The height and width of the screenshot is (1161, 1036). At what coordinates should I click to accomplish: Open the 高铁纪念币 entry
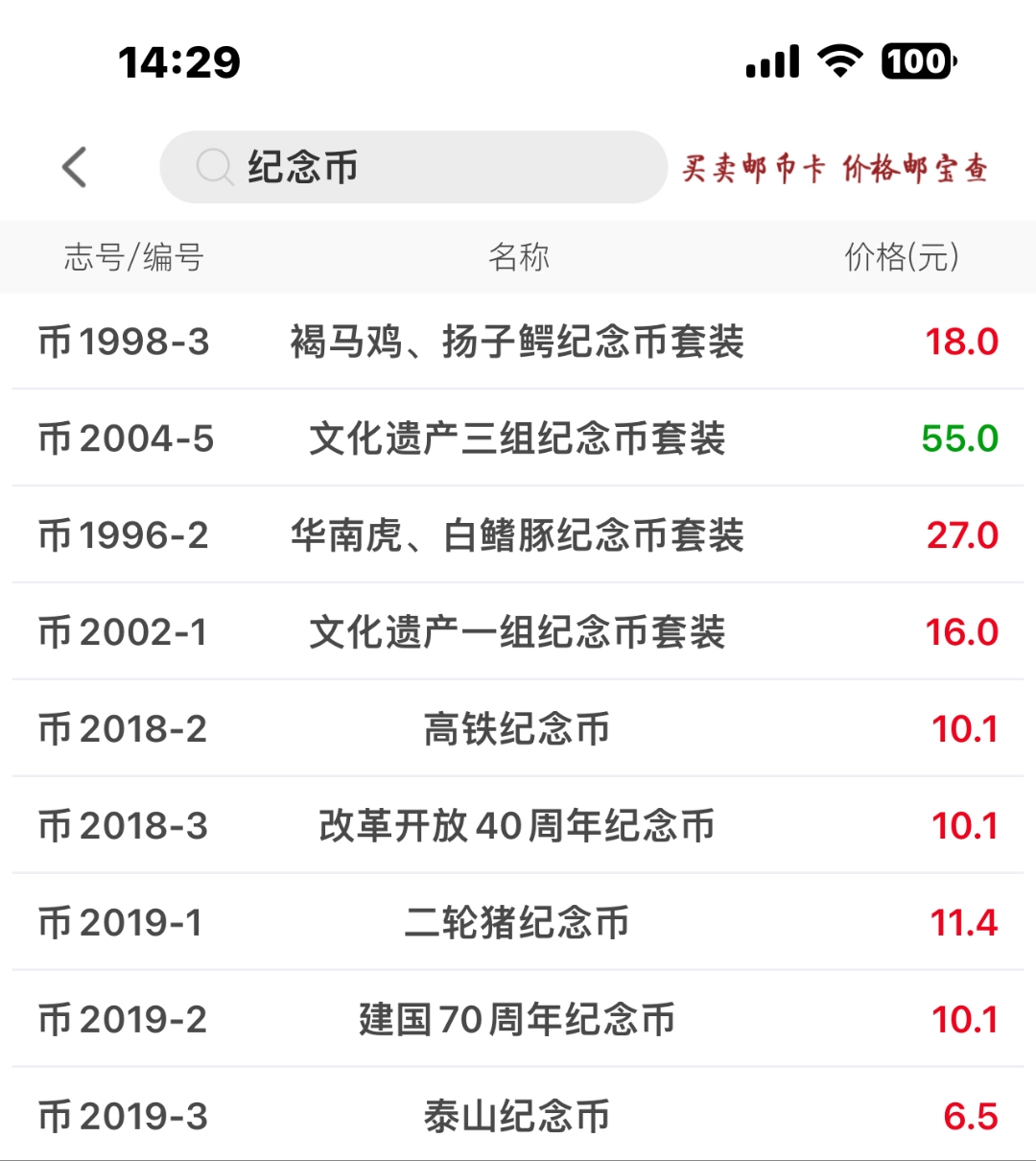click(519, 729)
